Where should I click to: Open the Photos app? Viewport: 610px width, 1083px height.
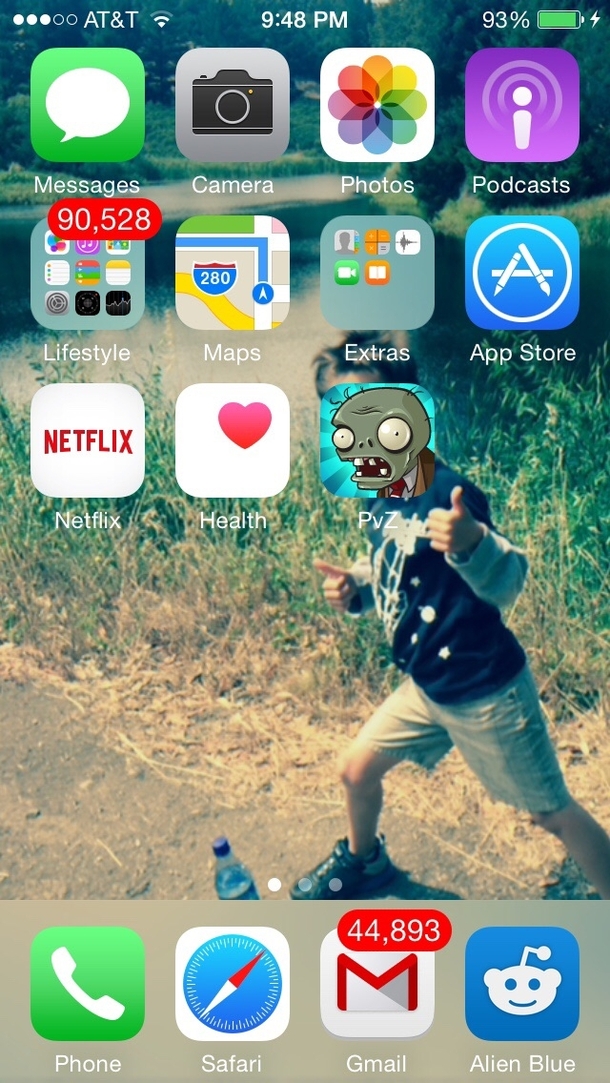(x=377, y=105)
